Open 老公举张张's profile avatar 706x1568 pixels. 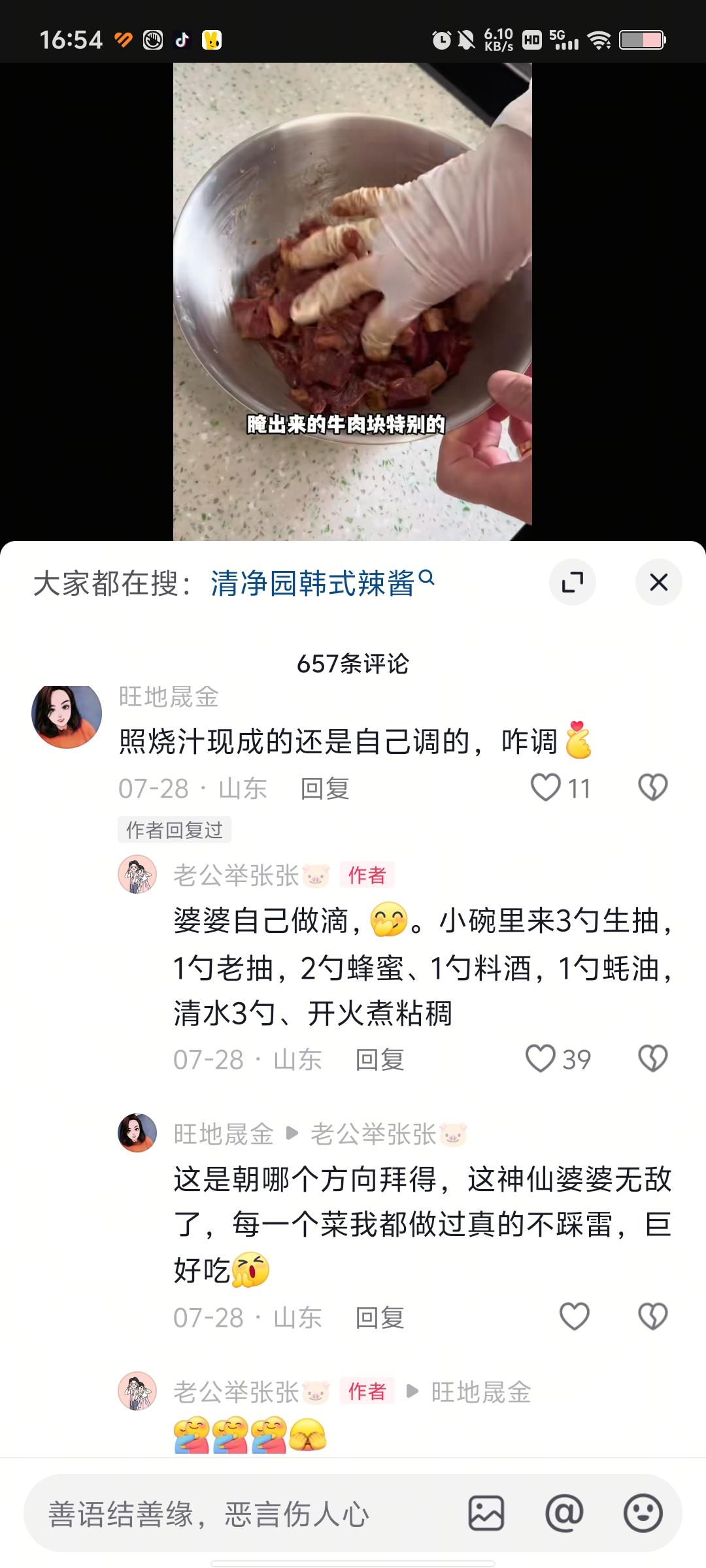137,875
